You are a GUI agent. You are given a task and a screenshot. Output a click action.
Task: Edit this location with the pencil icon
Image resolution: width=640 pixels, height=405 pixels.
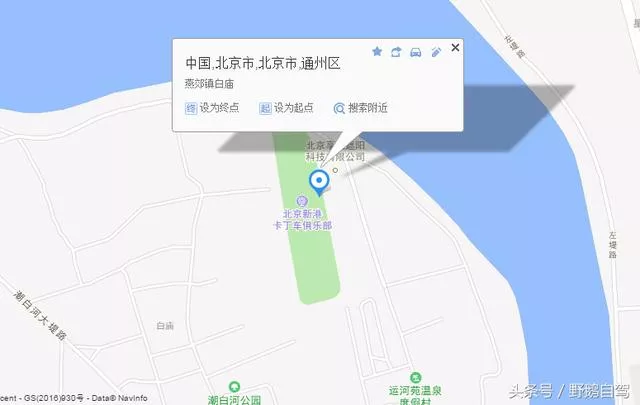coord(436,52)
